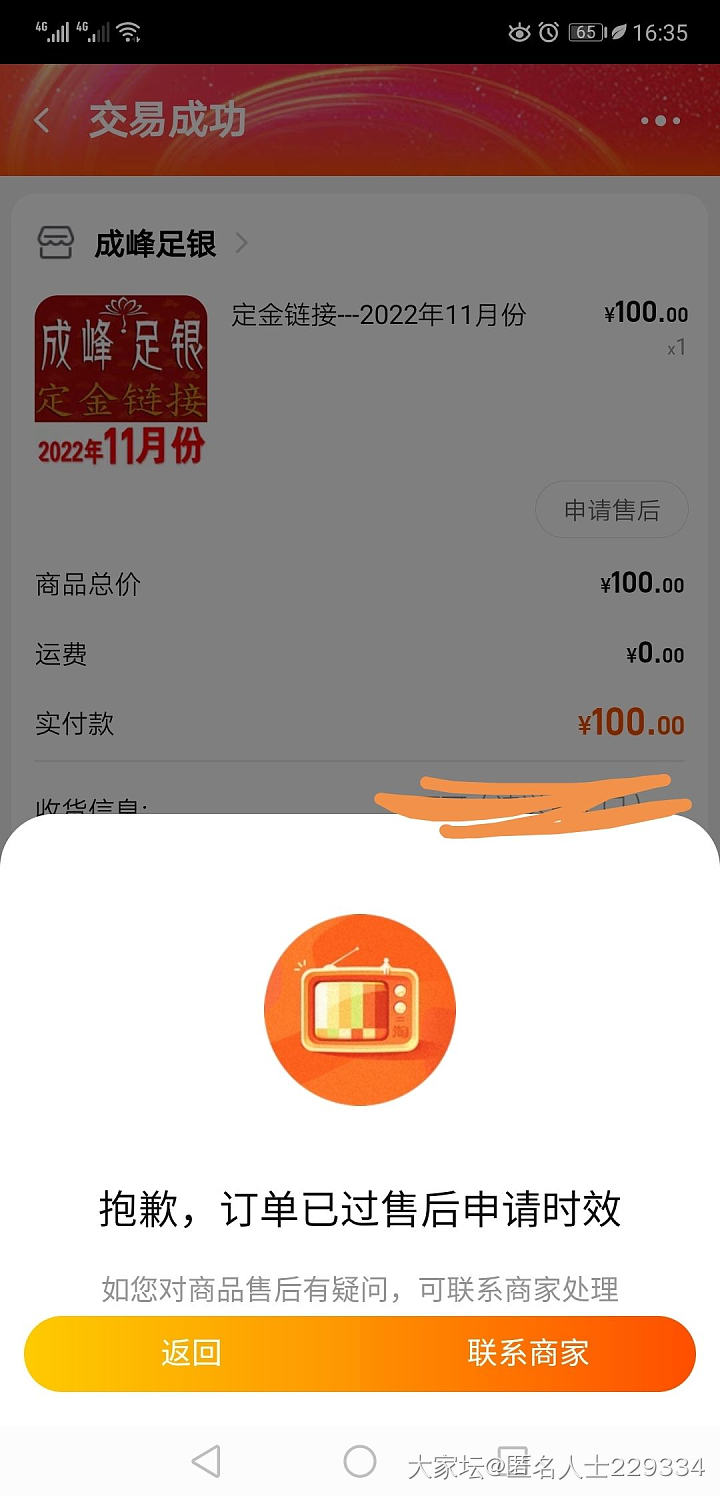
Task: Open the three-dot overflow menu
Action: coord(660,121)
